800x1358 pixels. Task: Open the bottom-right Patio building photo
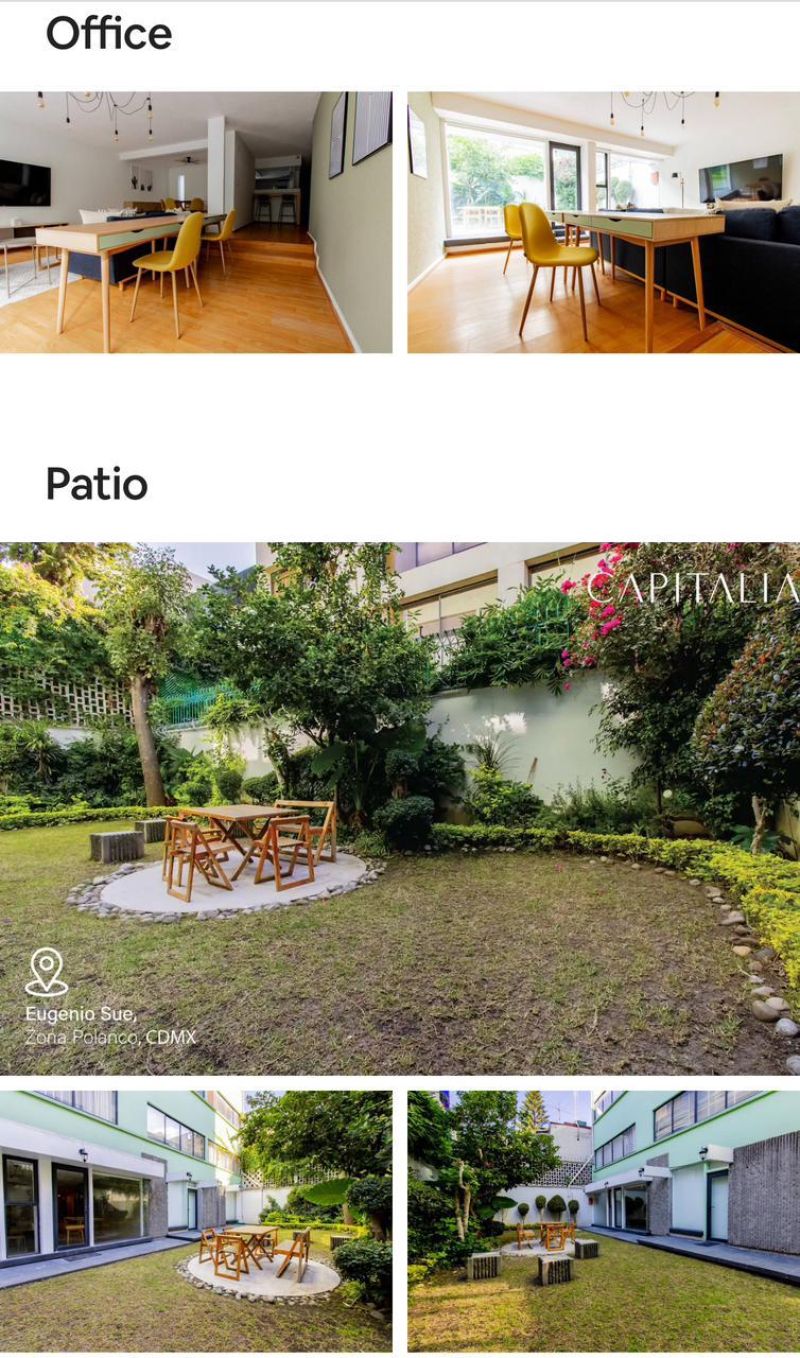coord(603,1220)
